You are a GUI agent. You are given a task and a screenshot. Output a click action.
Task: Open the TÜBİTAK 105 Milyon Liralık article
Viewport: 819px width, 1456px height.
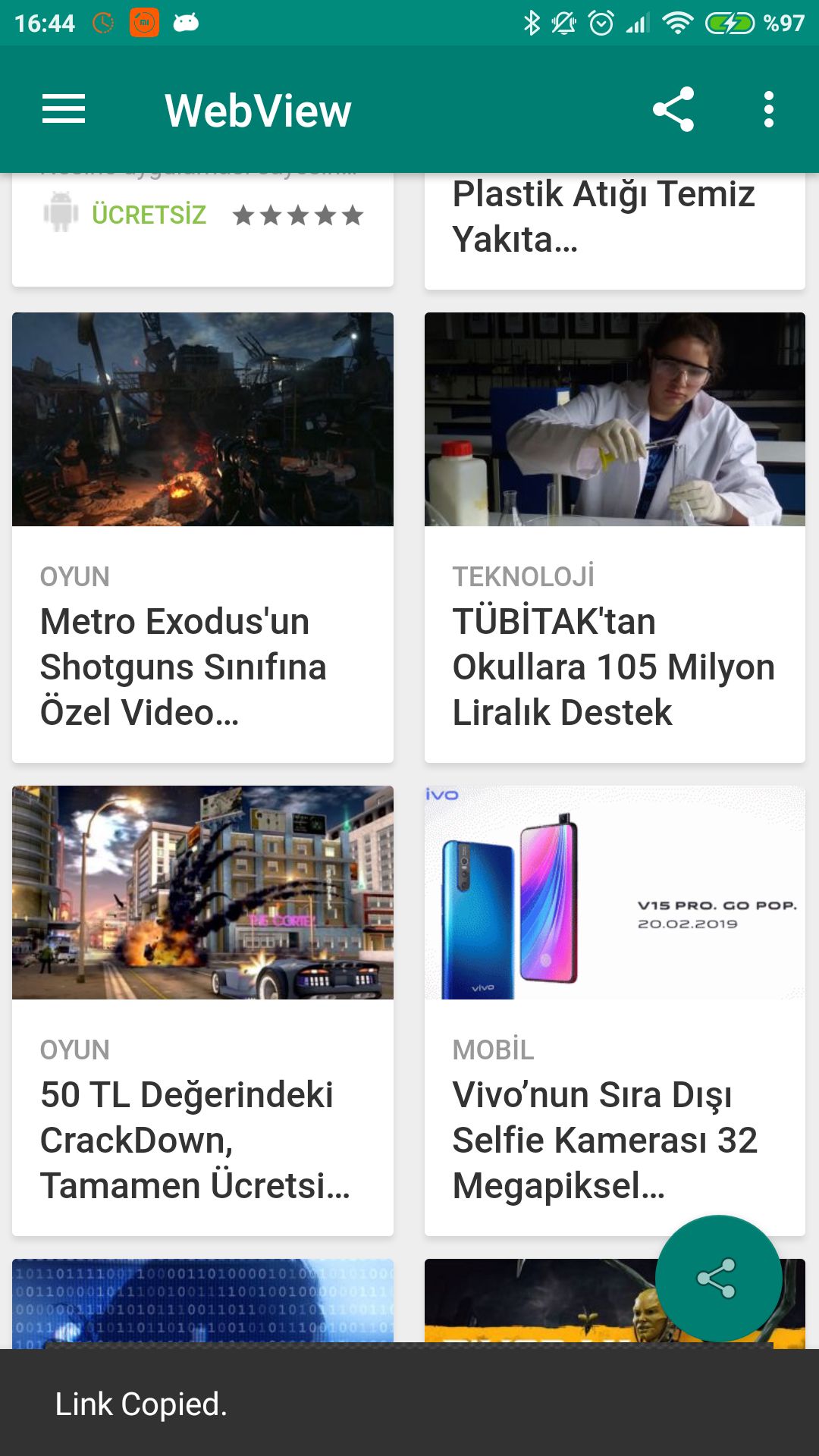pos(613,667)
